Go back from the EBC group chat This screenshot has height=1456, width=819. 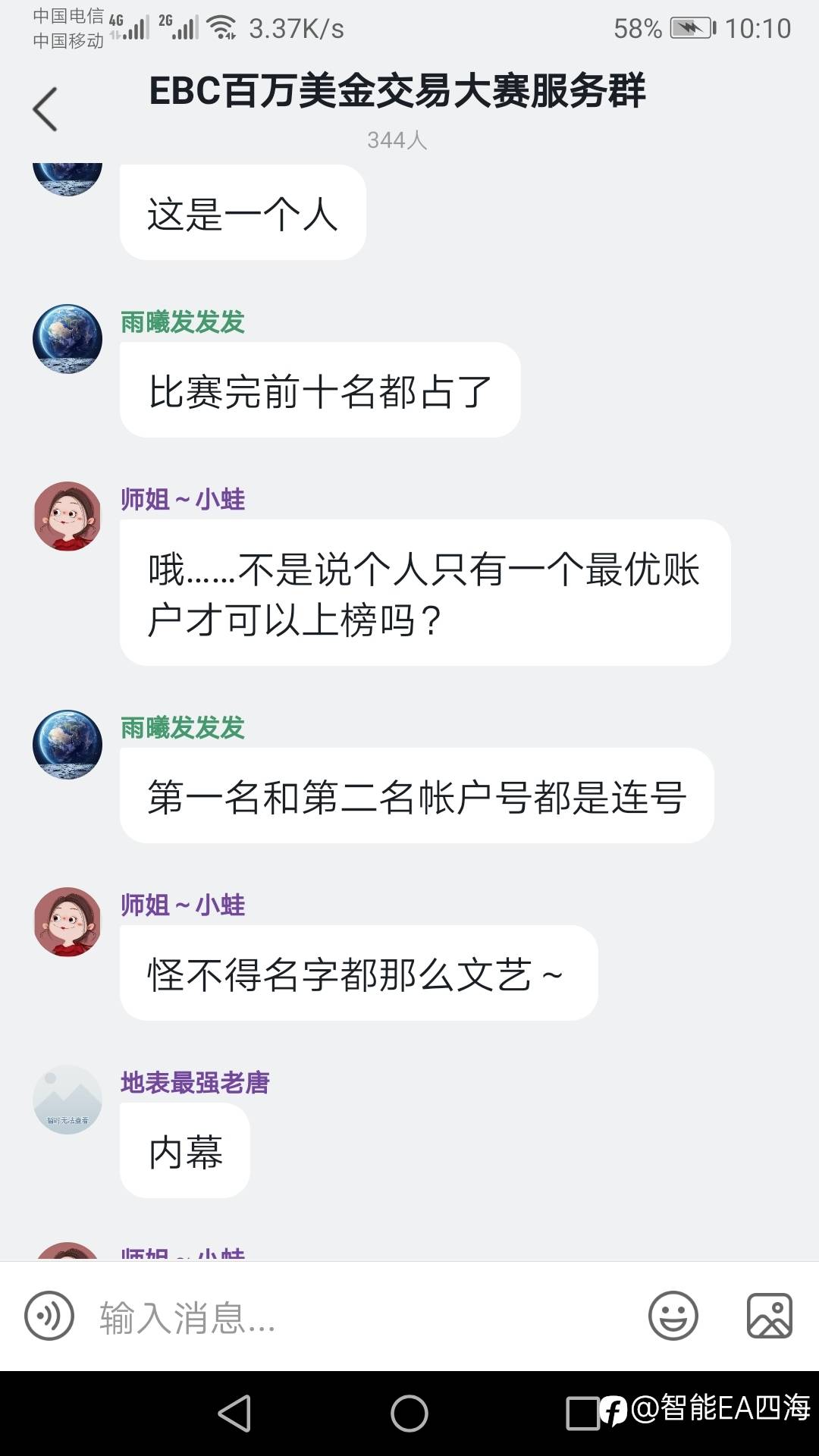(x=45, y=109)
